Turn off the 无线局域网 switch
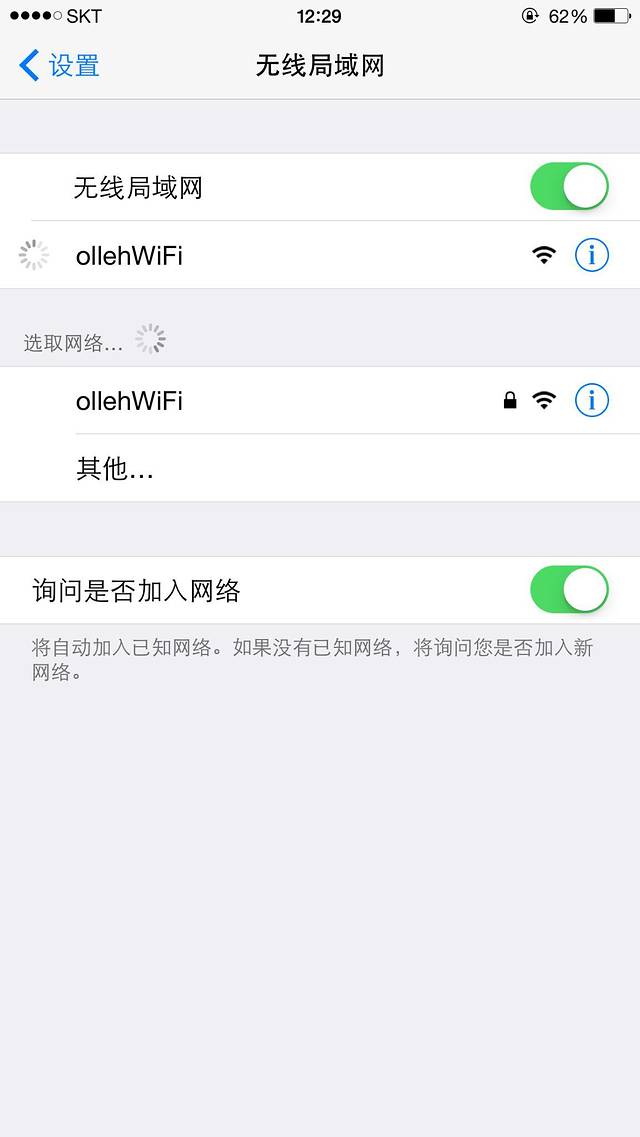The height and width of the screenshot is (1137, 640). coord(568,187)
